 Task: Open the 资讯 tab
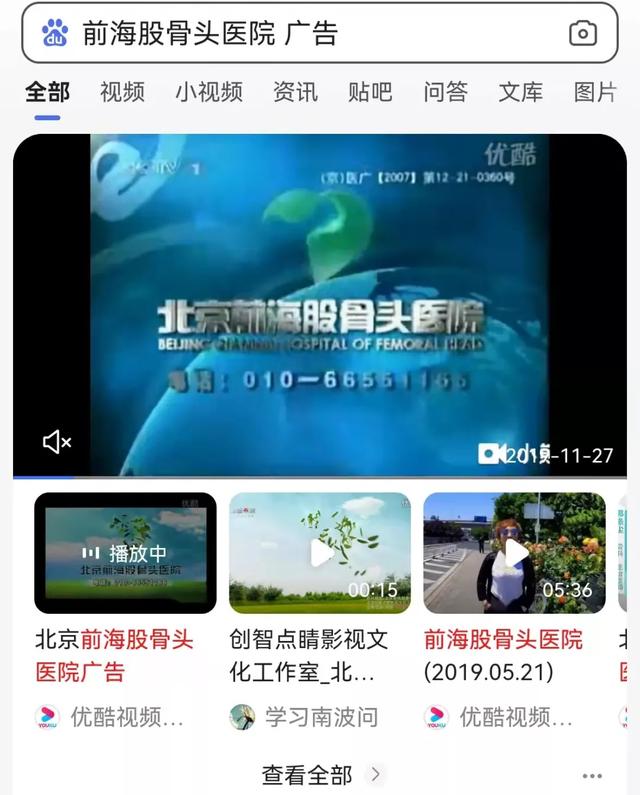click(295, 92)
